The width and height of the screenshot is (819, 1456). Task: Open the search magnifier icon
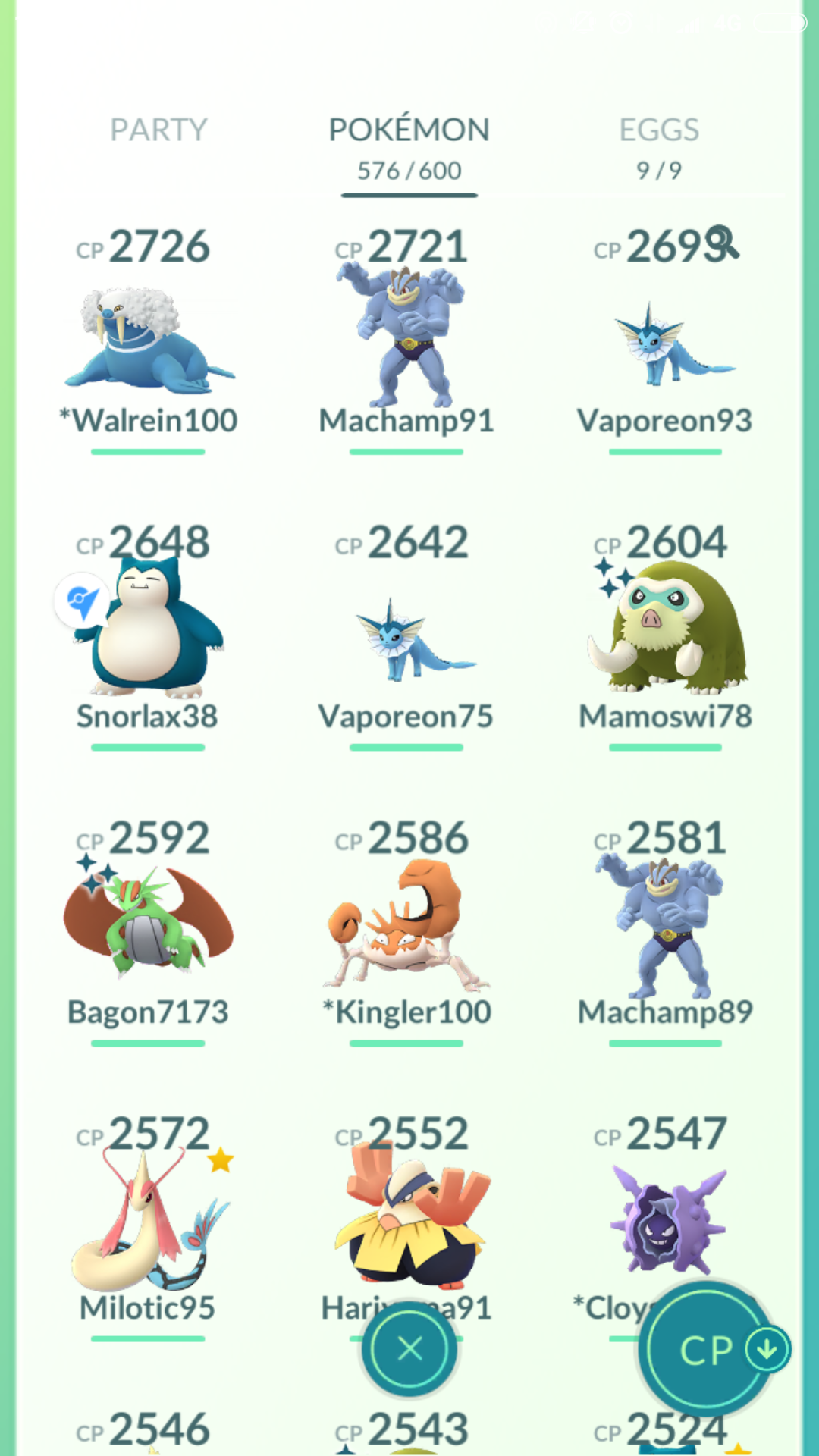[721, 243]
